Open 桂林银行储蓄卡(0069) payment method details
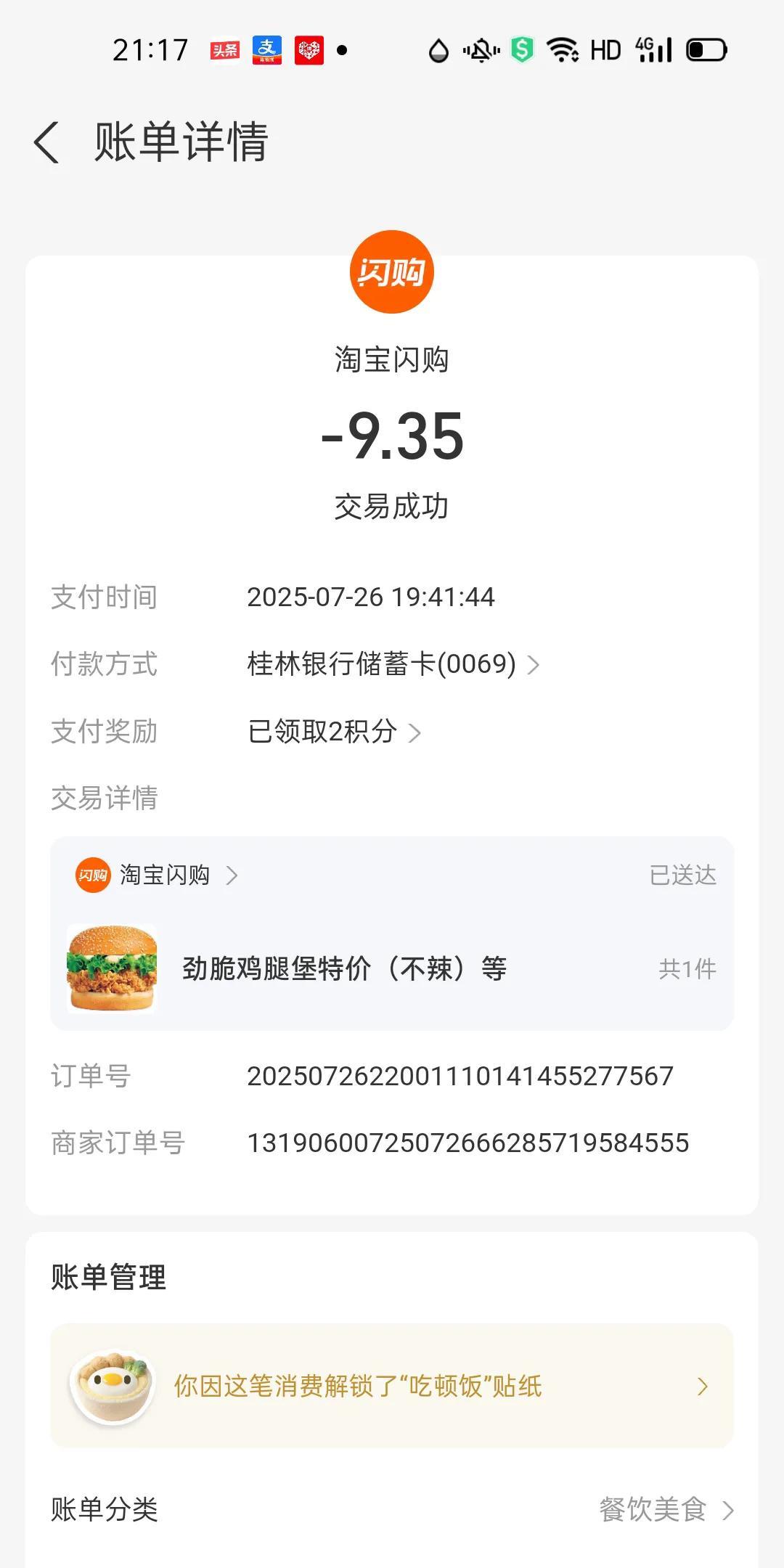The image size is (784, 1568). click(392, 664)
